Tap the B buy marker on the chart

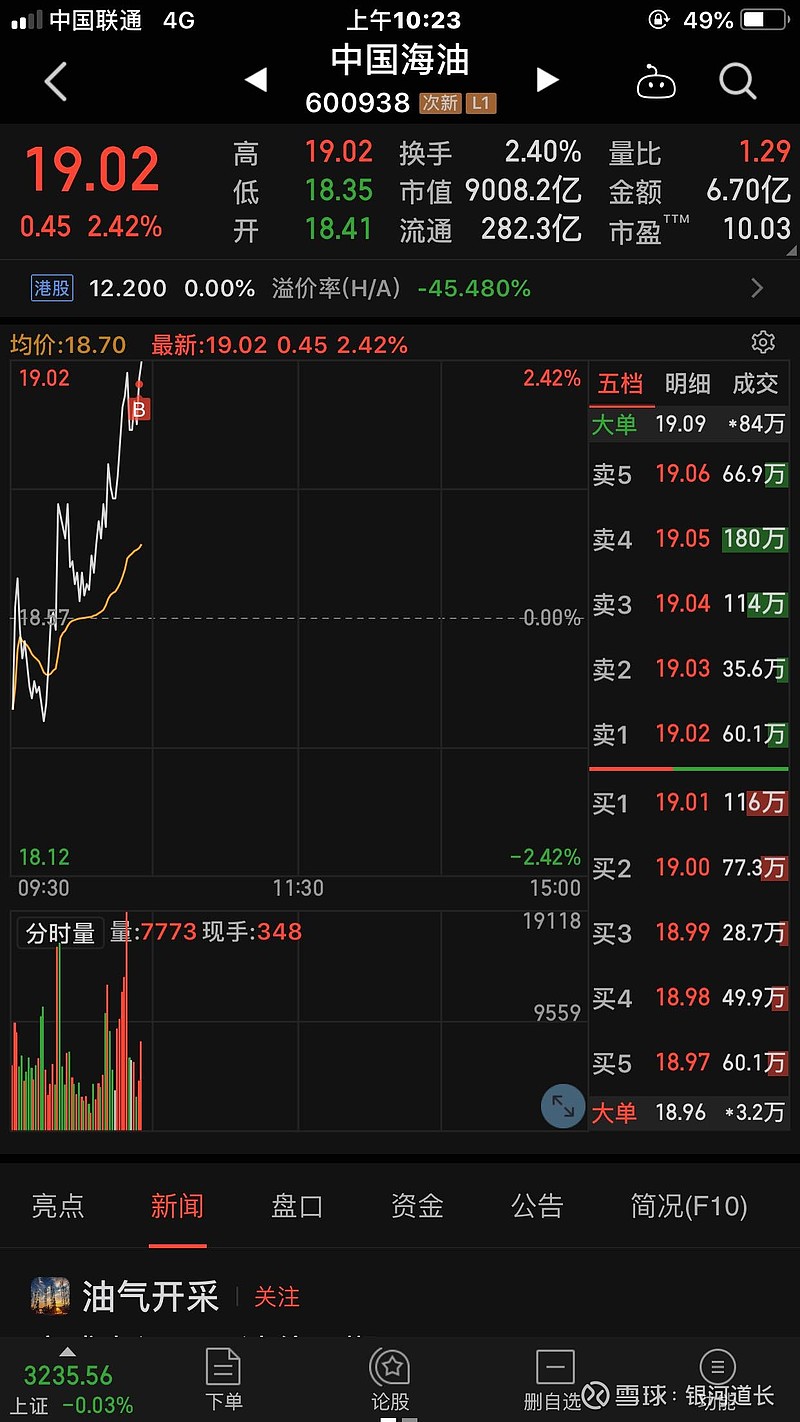click(x=138, y=408)
